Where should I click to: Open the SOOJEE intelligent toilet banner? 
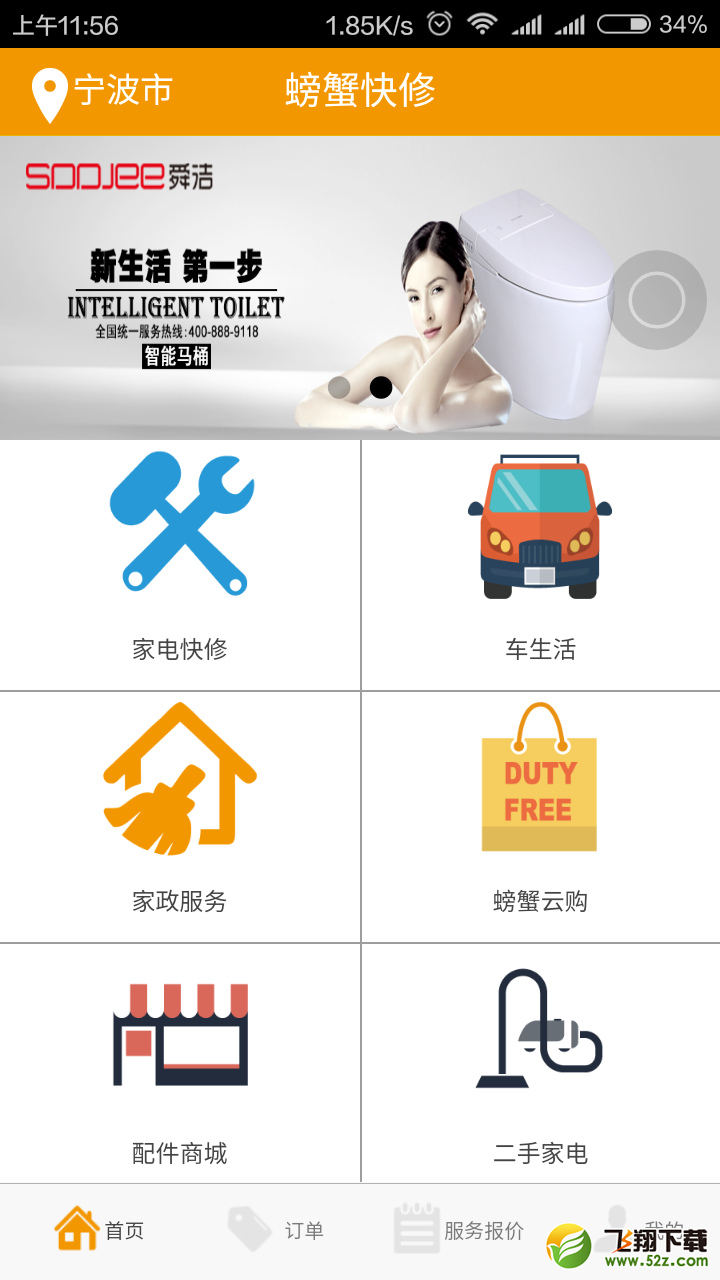click(360, 287)
